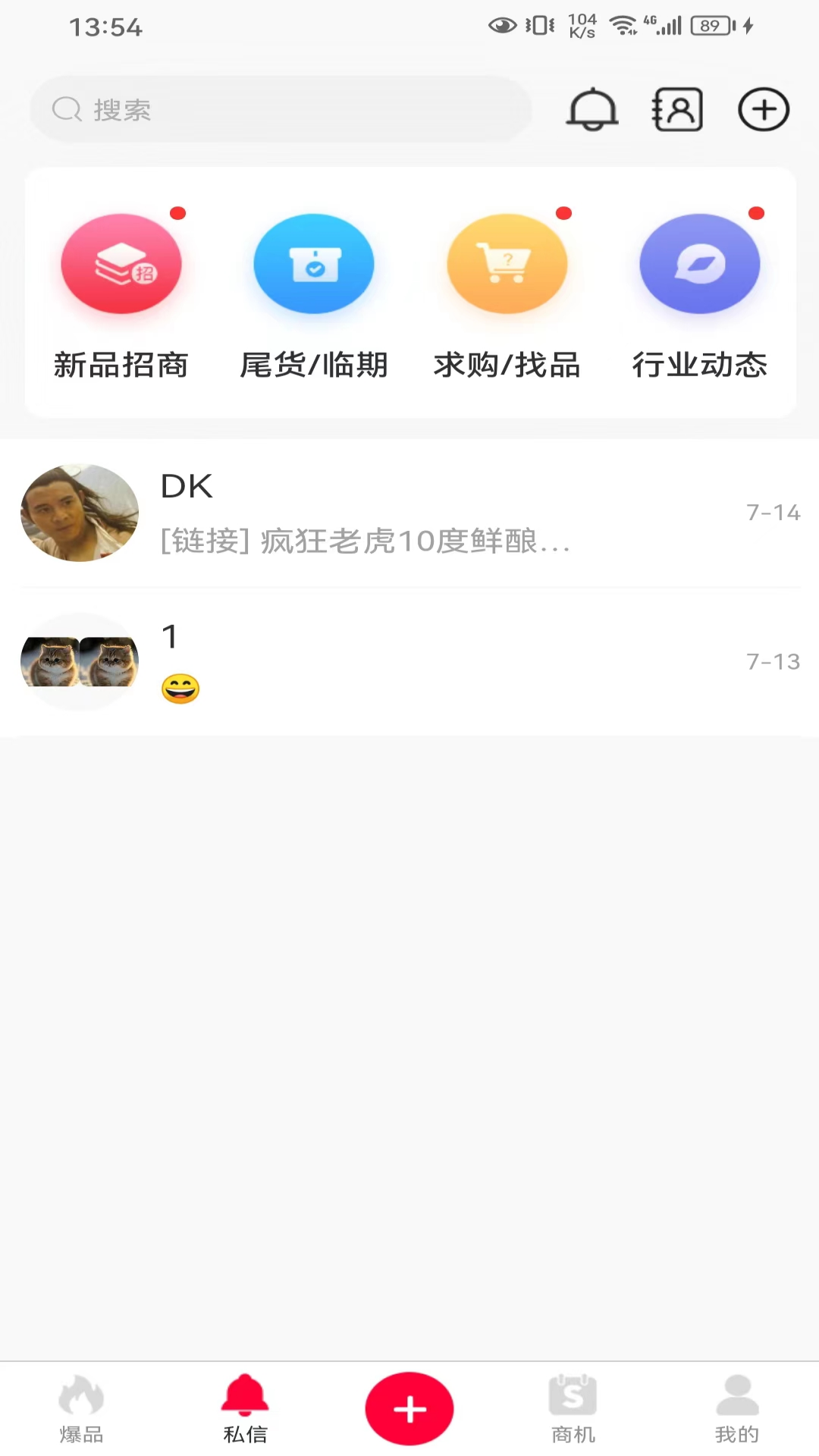Open the notifications bell

tap(592, 110)
